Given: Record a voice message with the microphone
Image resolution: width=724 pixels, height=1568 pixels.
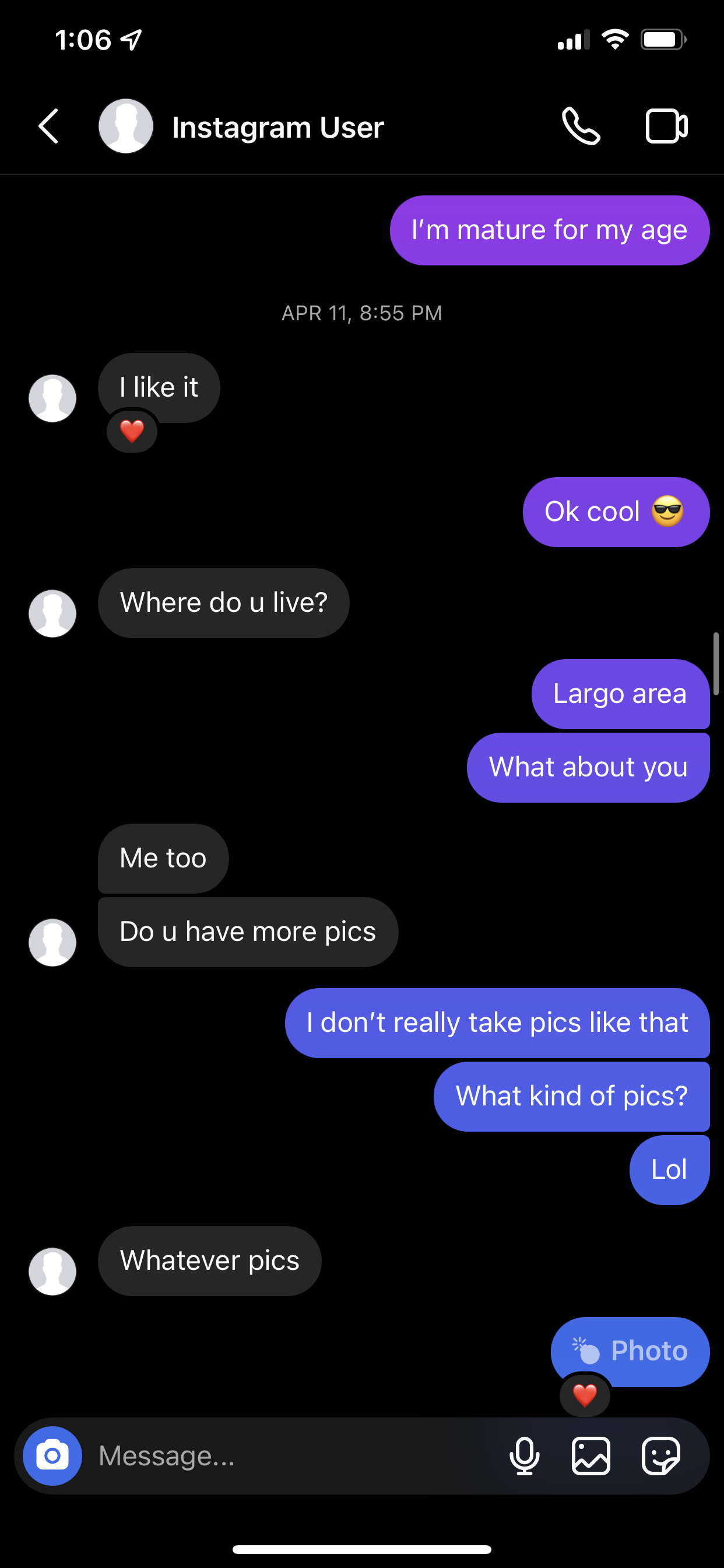Looking at the screenshot, I should point(524,1456).
